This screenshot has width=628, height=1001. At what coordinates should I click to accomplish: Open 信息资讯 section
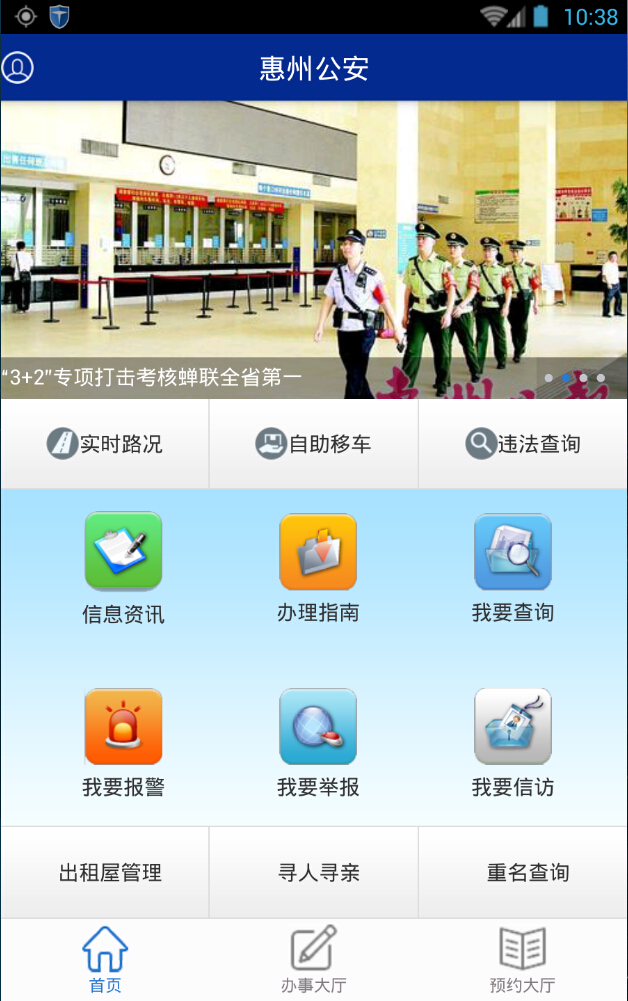pos(123,567)
